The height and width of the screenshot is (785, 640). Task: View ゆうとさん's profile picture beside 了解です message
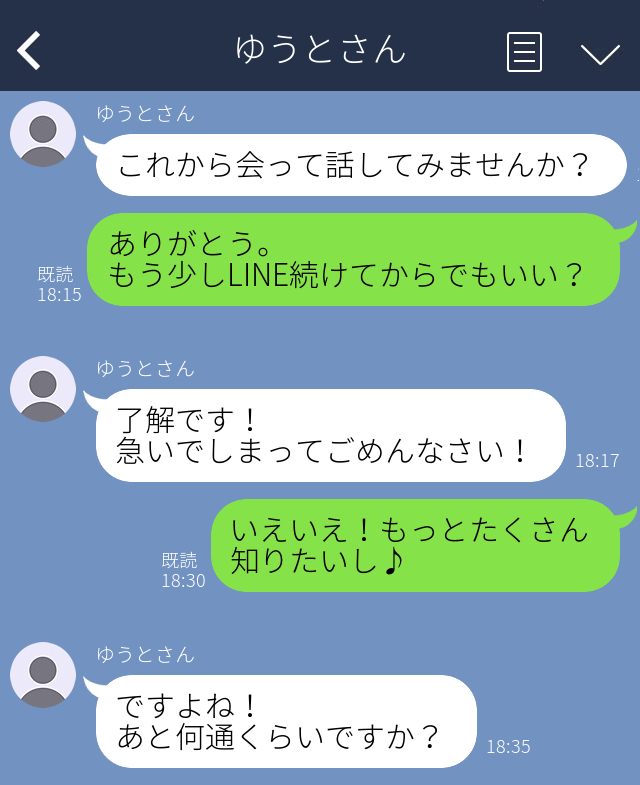43,389
